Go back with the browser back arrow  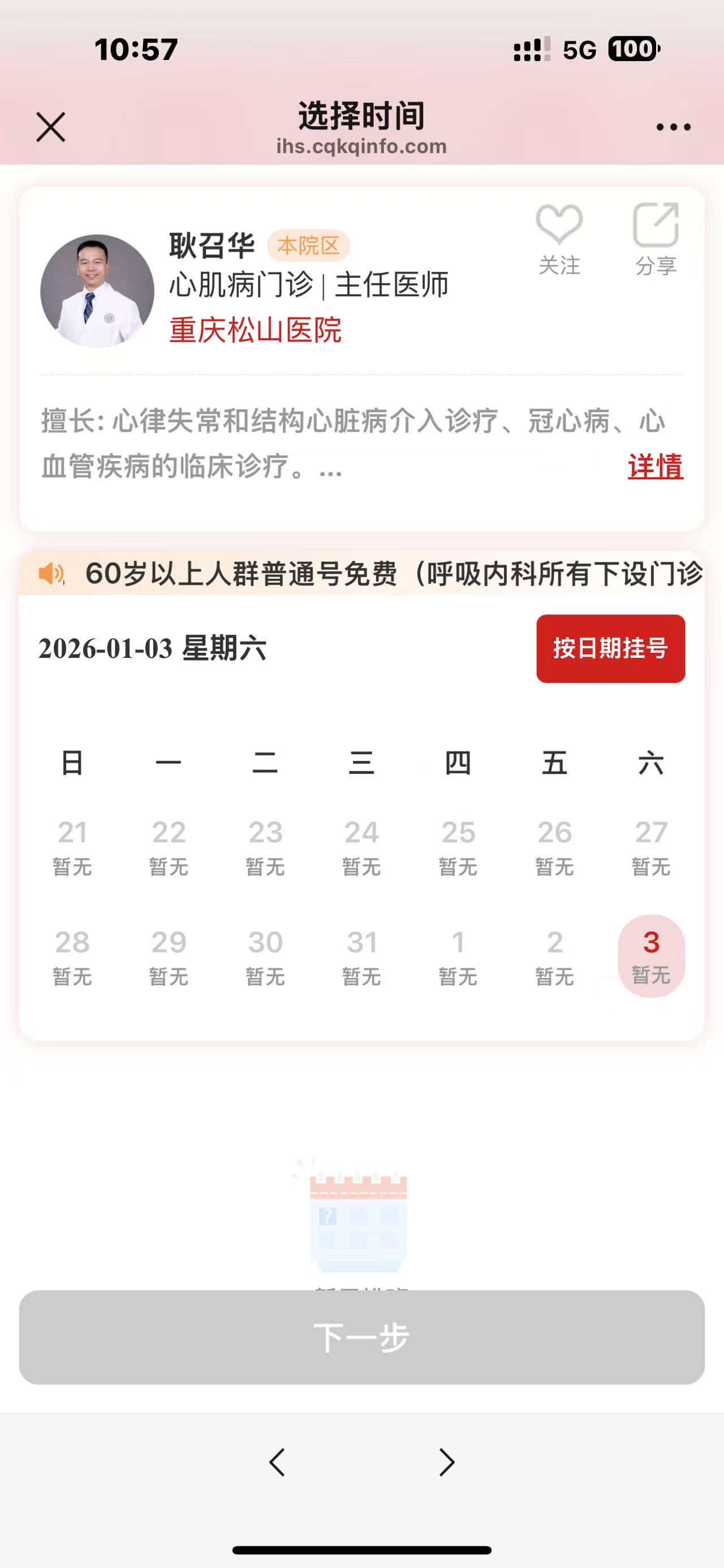click(x=277, y=1462)
